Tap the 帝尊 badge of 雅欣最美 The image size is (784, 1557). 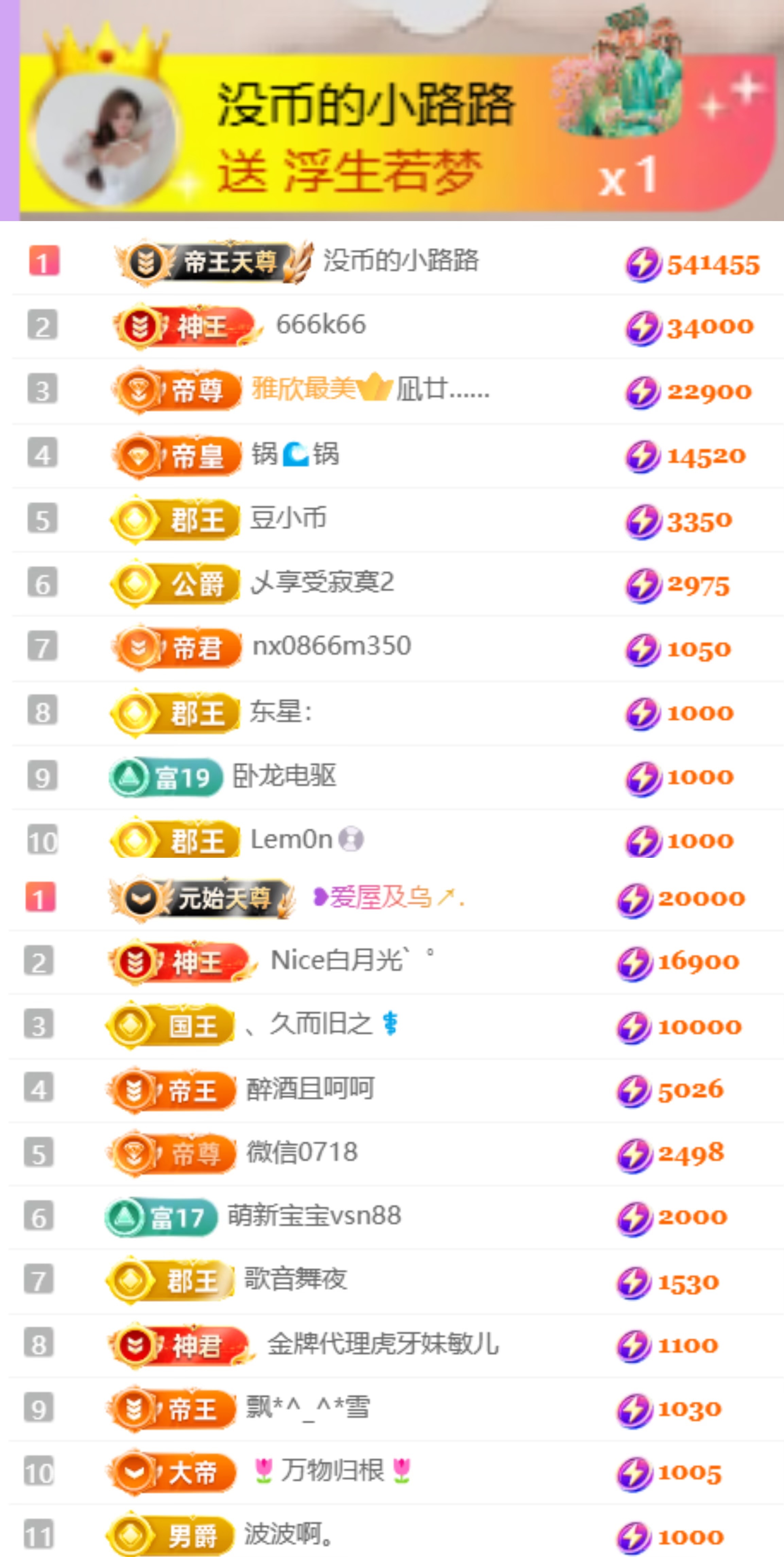pyautogui.click(x=175, y=392)
